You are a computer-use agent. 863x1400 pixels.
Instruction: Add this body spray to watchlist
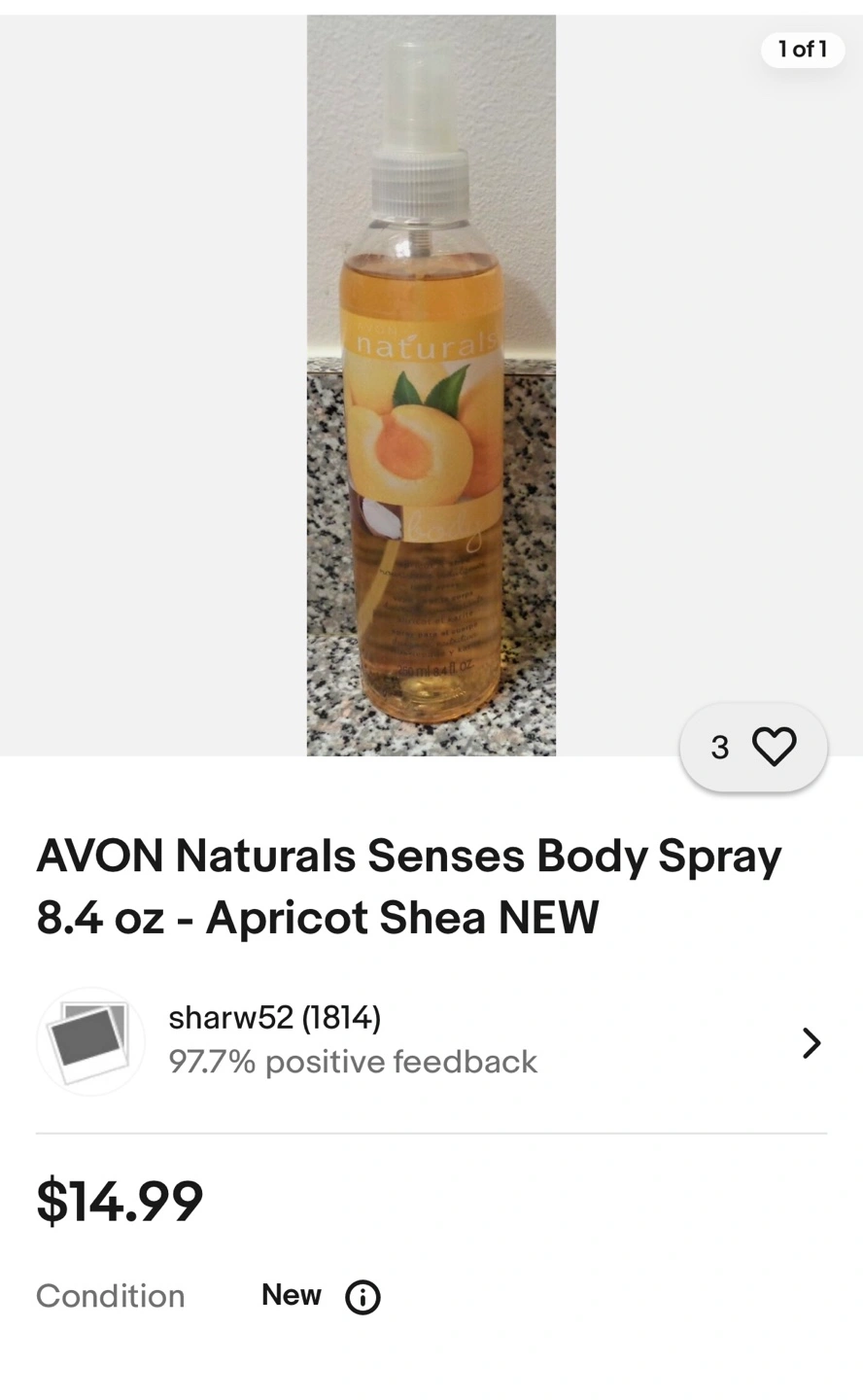[753, 747]
